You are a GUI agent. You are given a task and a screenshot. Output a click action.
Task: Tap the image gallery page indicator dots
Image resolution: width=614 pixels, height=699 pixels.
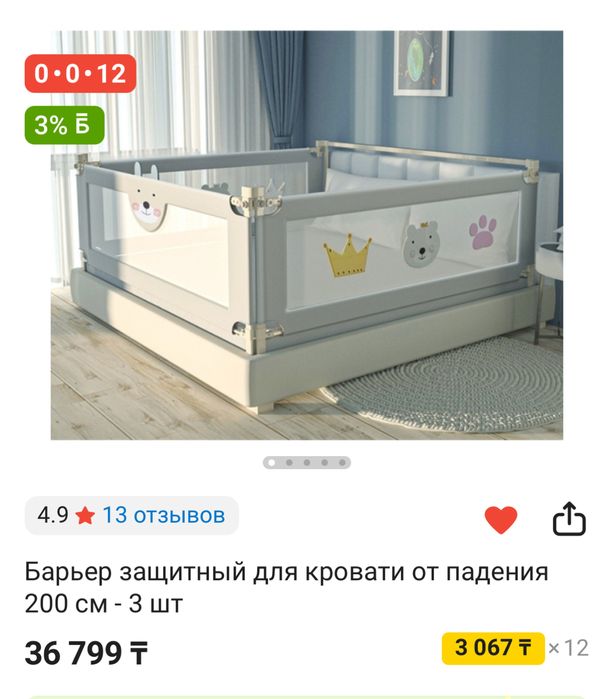coord(306,463)
